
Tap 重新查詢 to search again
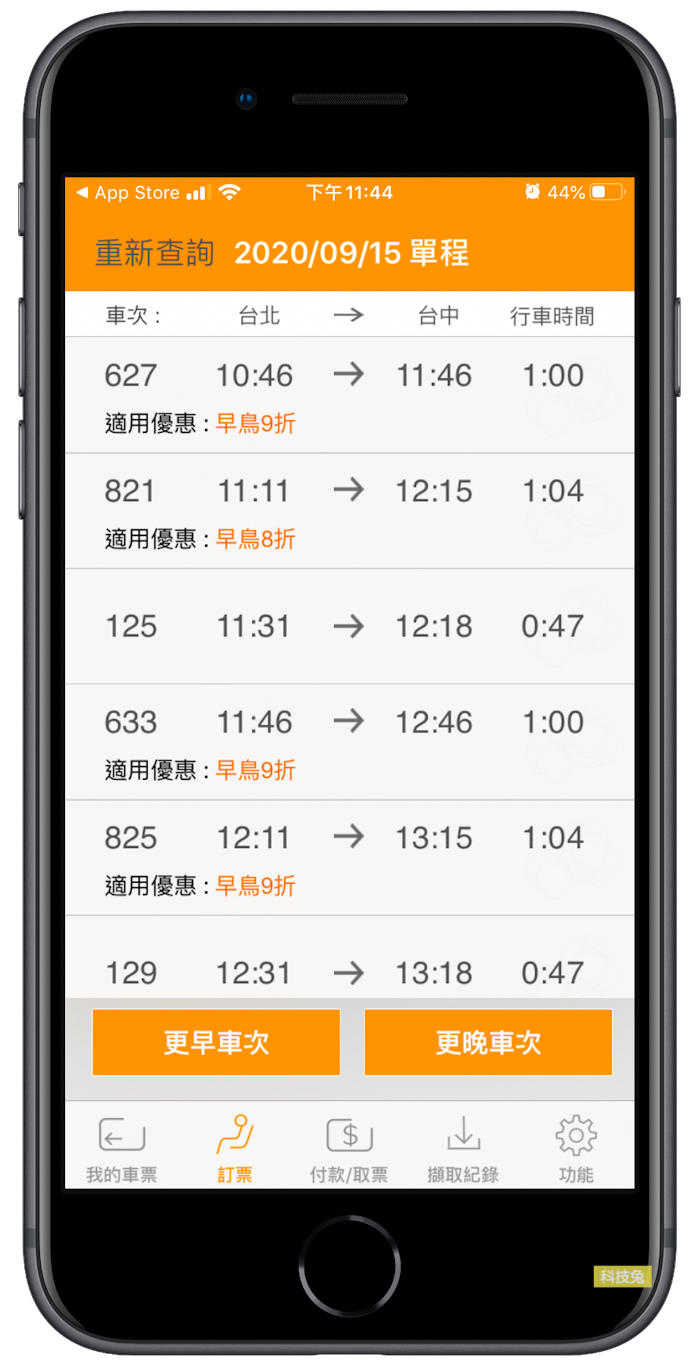pyautogui.click(x=154, y=253)
